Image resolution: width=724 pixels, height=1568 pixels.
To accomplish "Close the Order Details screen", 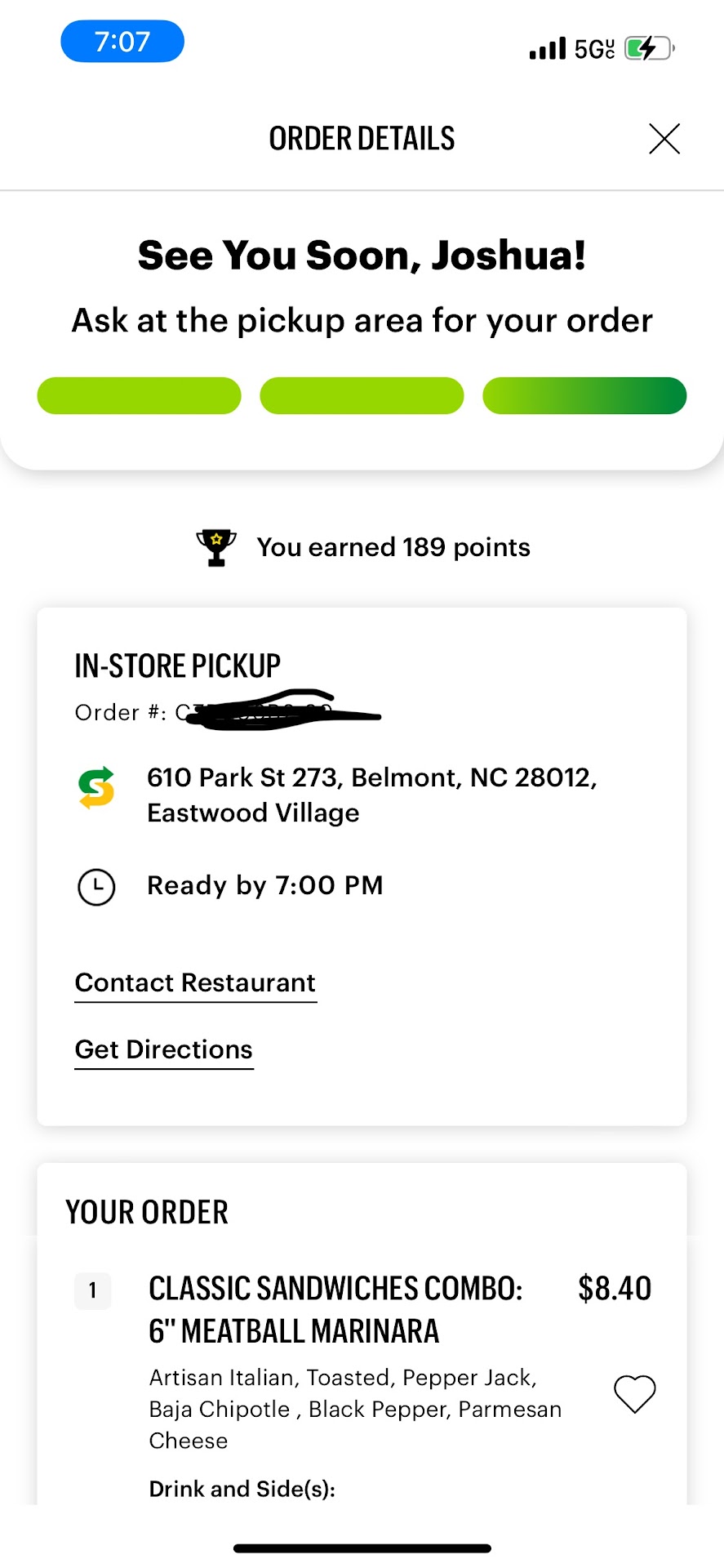I will (664, 139).
